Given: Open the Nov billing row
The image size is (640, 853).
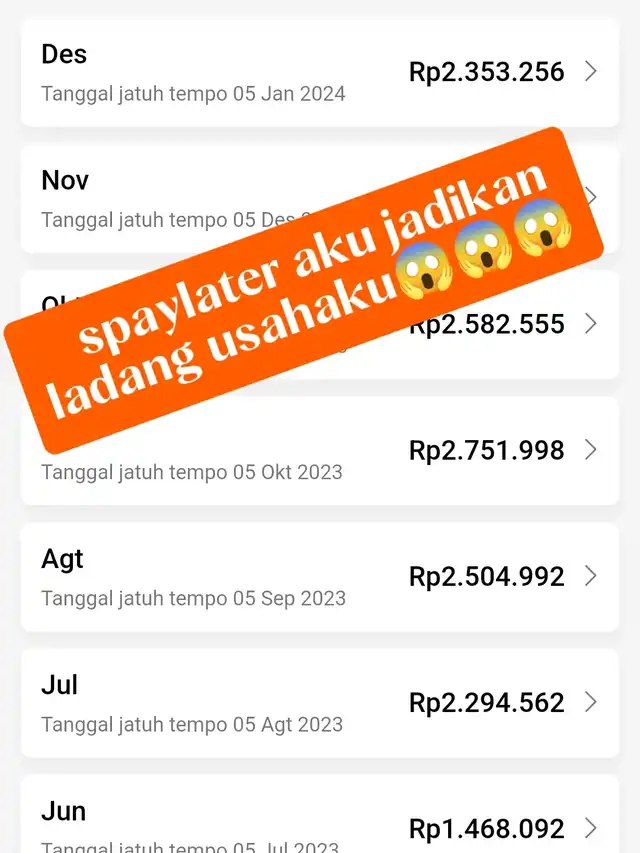Looking at the screenshot, I should pos(320,199).
